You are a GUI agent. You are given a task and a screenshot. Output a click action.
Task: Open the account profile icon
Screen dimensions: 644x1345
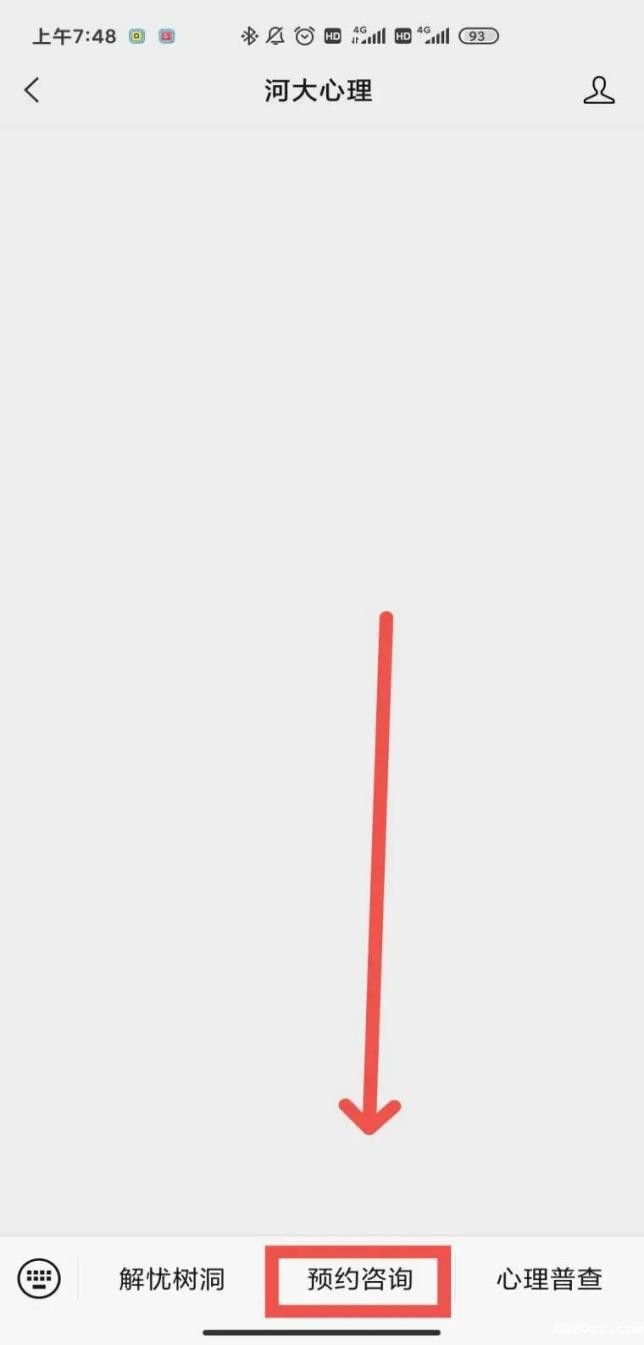[598, 91]
